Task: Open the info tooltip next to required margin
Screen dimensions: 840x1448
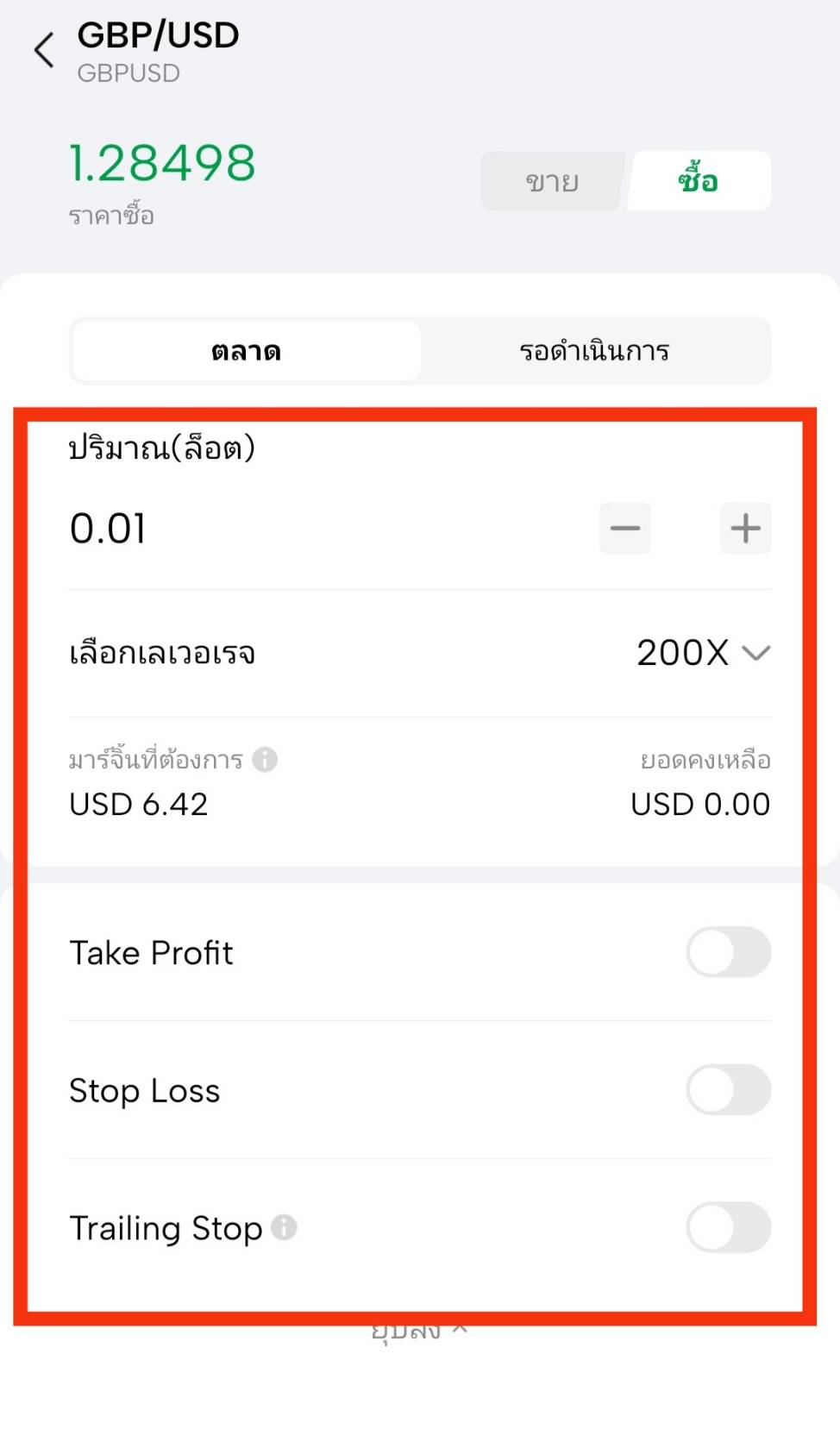Action: pyautogui.click(x=266, y=760)
